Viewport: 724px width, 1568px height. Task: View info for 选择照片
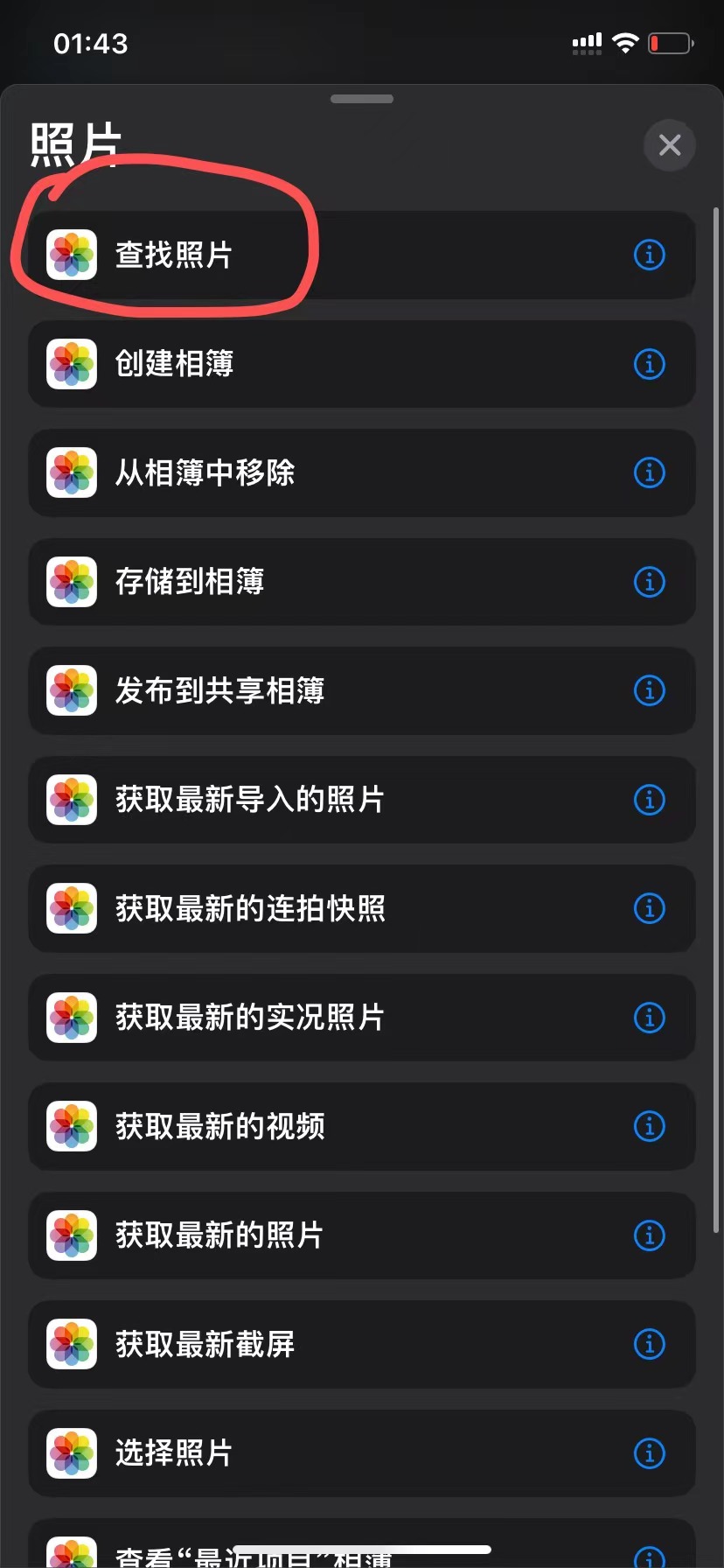coord(649,1453)
